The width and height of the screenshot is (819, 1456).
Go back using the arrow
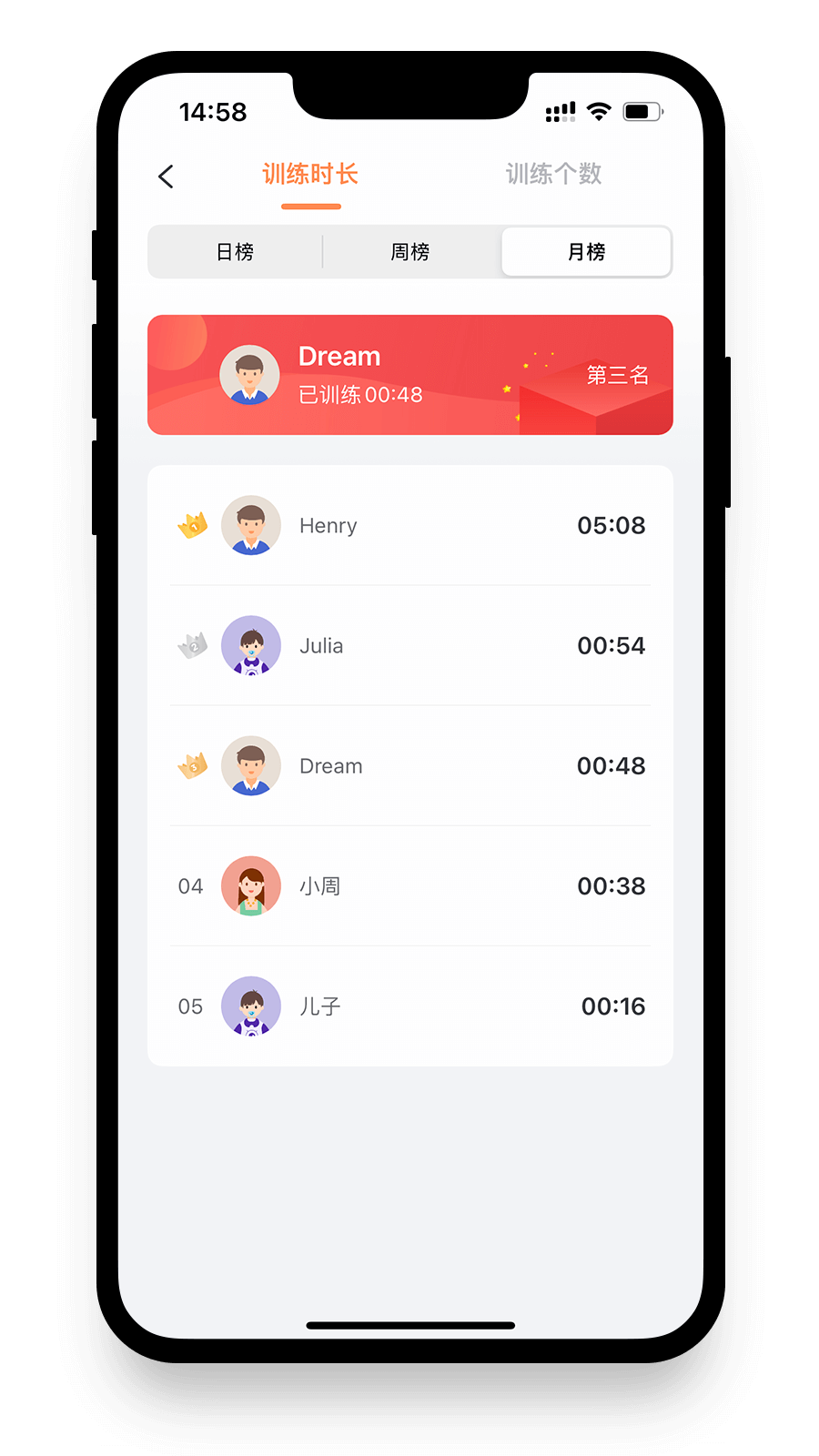click(x=166, y=177)
